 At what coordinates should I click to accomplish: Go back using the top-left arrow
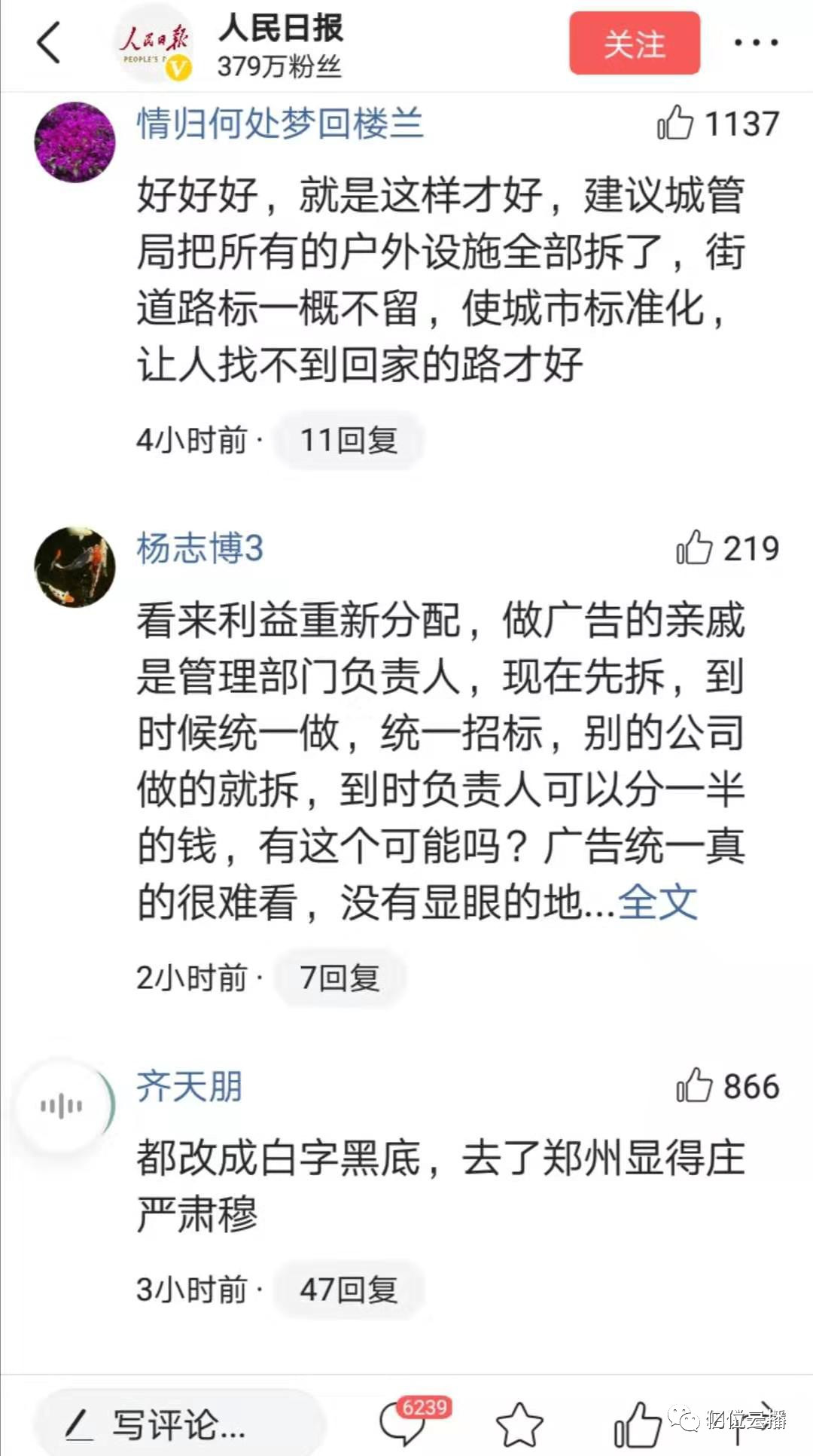pos(49,43)
